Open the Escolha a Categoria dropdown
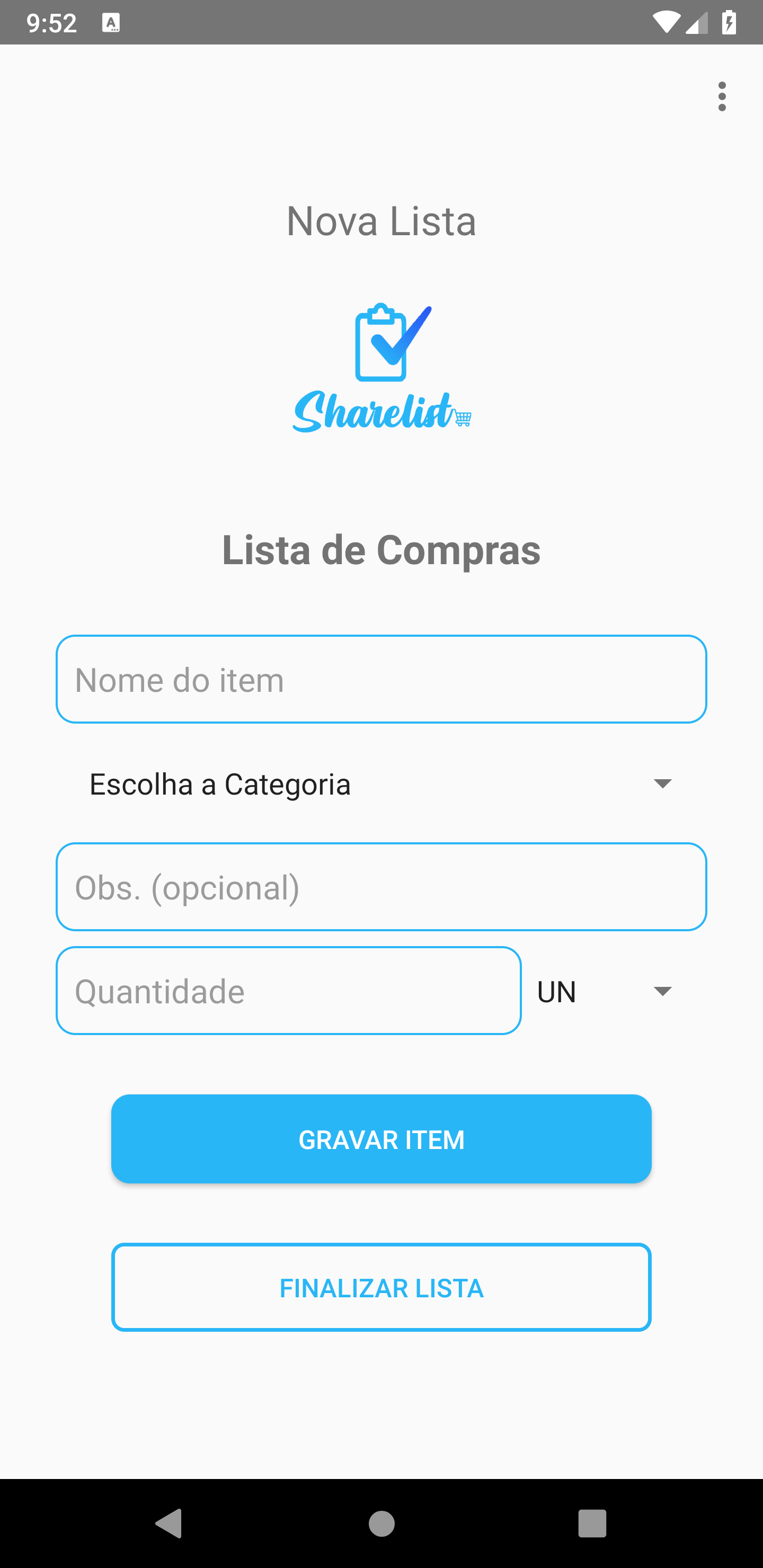The width and height of the screenshot is (763, 1568). (381, 784)
